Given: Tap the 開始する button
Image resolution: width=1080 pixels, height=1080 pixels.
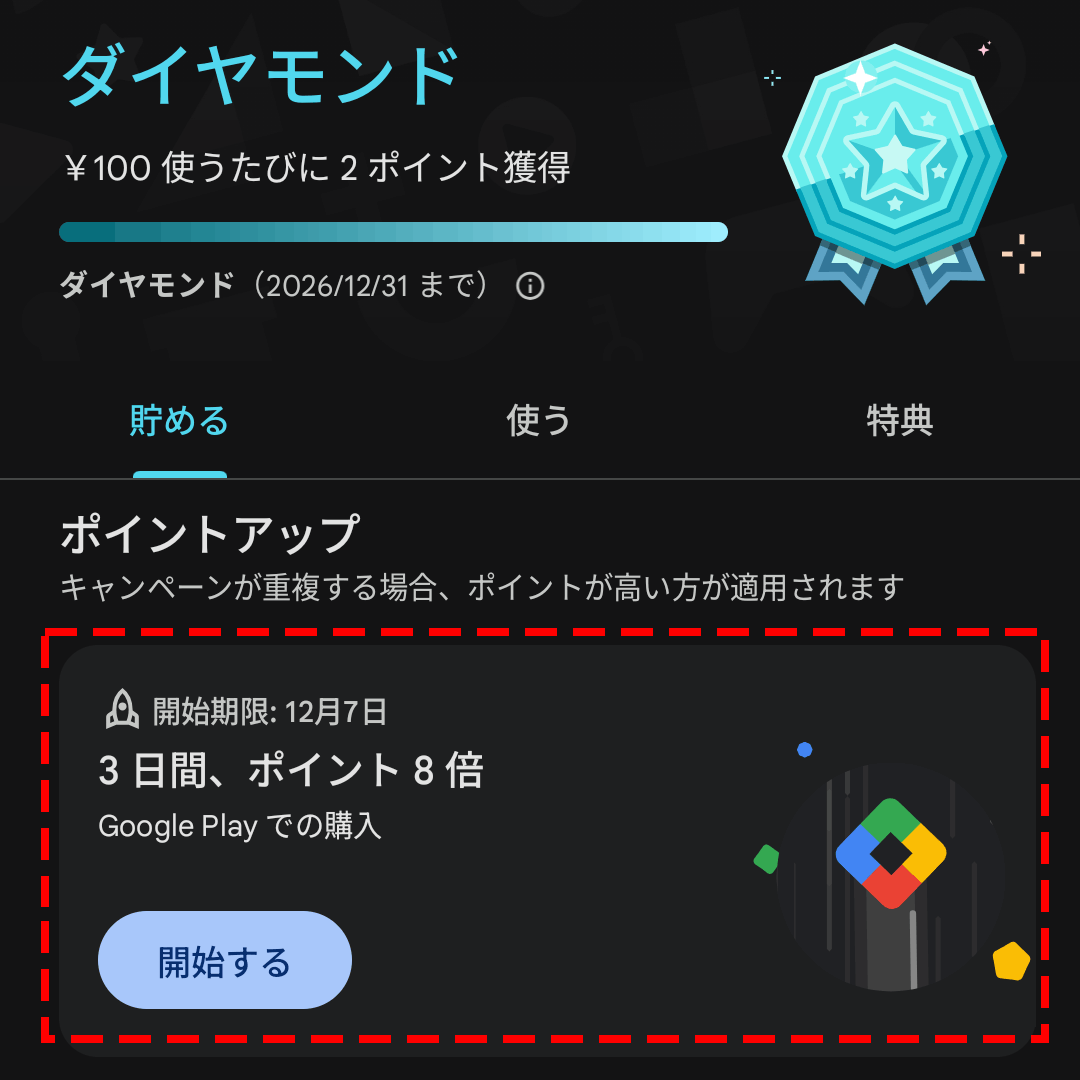Looking at the screenshot, I should click(225, 960).
